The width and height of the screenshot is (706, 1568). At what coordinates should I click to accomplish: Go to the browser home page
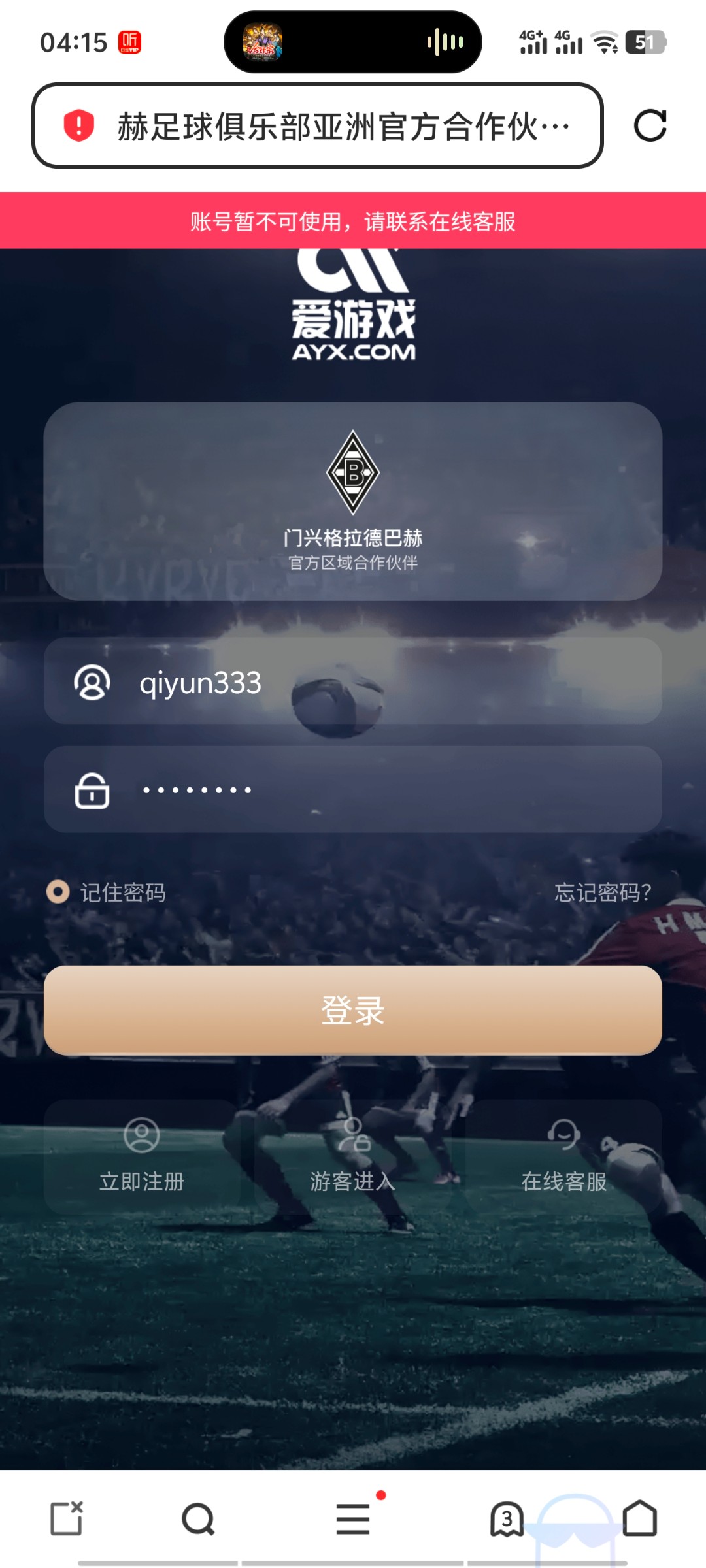click(639, 1518)
